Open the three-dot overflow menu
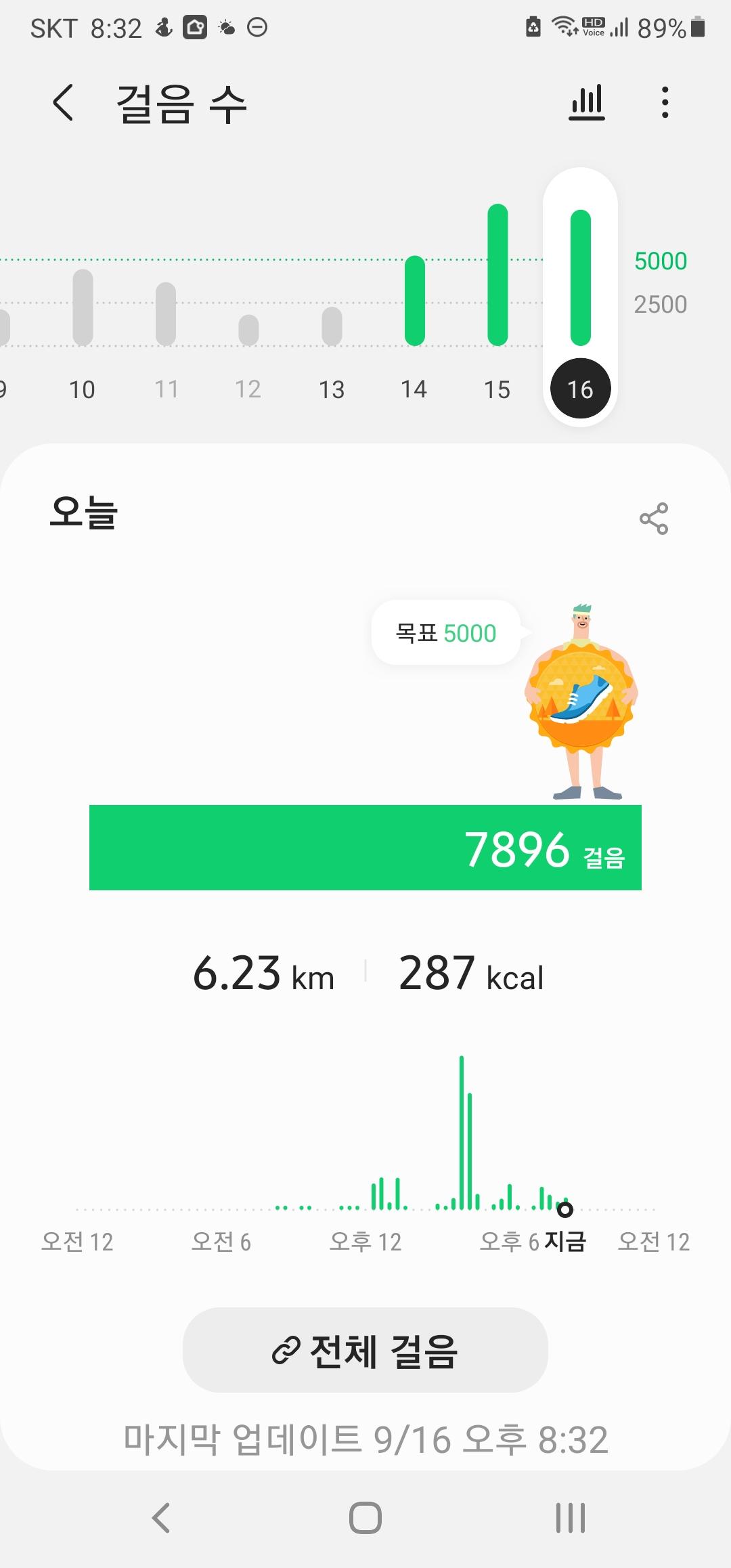This screenshot has width=731, height=1568. click(665, 103)
